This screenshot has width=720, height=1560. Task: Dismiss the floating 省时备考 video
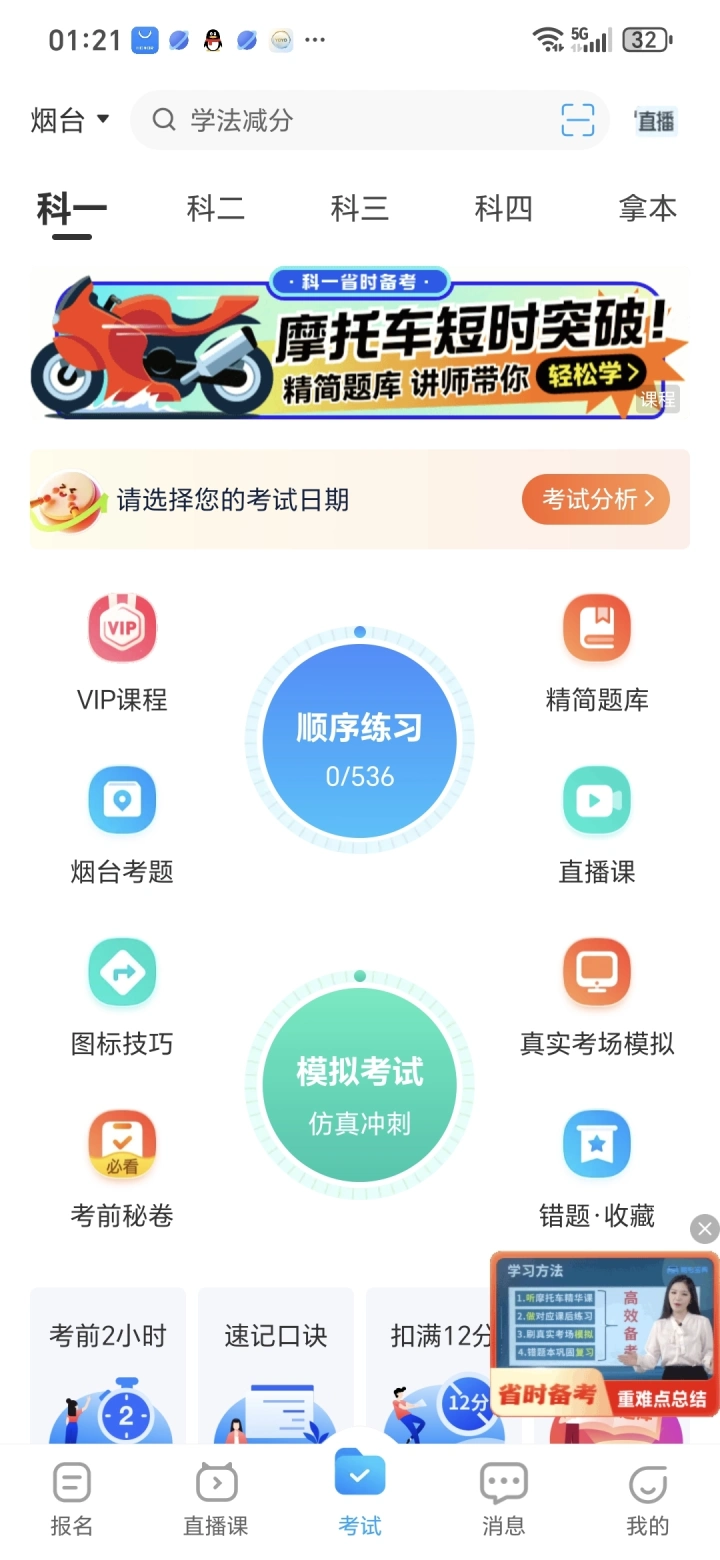coord(705,1229)
